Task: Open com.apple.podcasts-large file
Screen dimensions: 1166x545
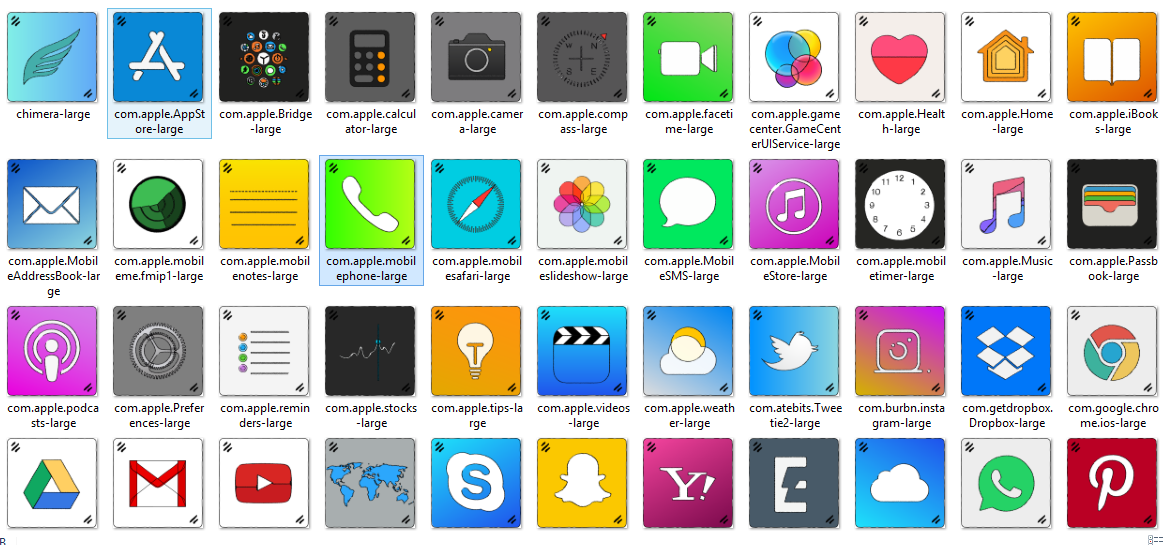Action: coord(52,351)
